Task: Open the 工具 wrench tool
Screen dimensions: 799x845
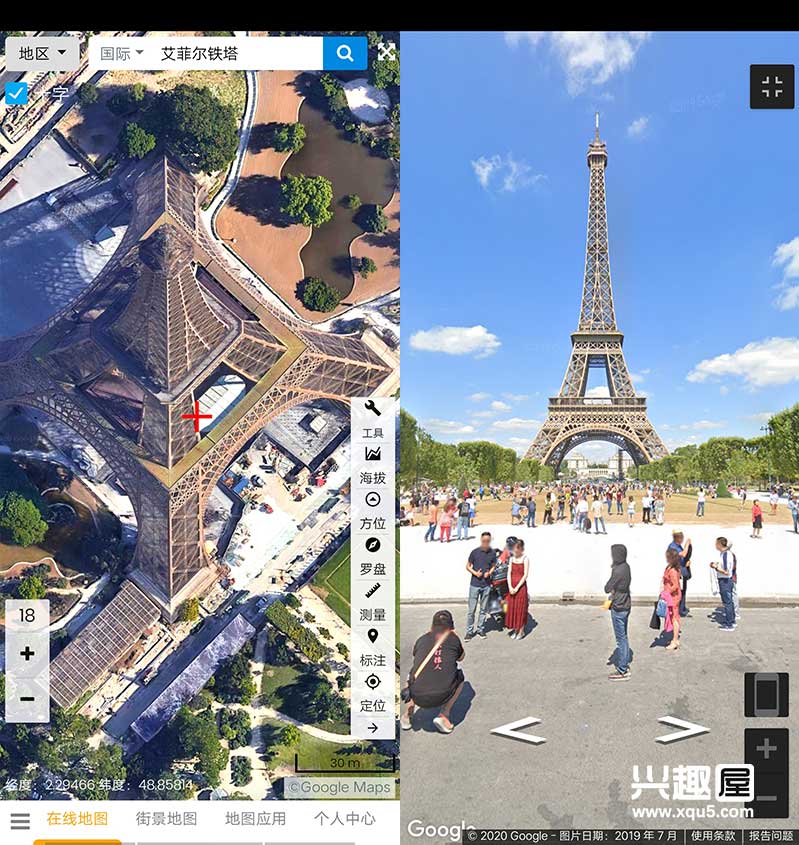Action: pos(373,417)
